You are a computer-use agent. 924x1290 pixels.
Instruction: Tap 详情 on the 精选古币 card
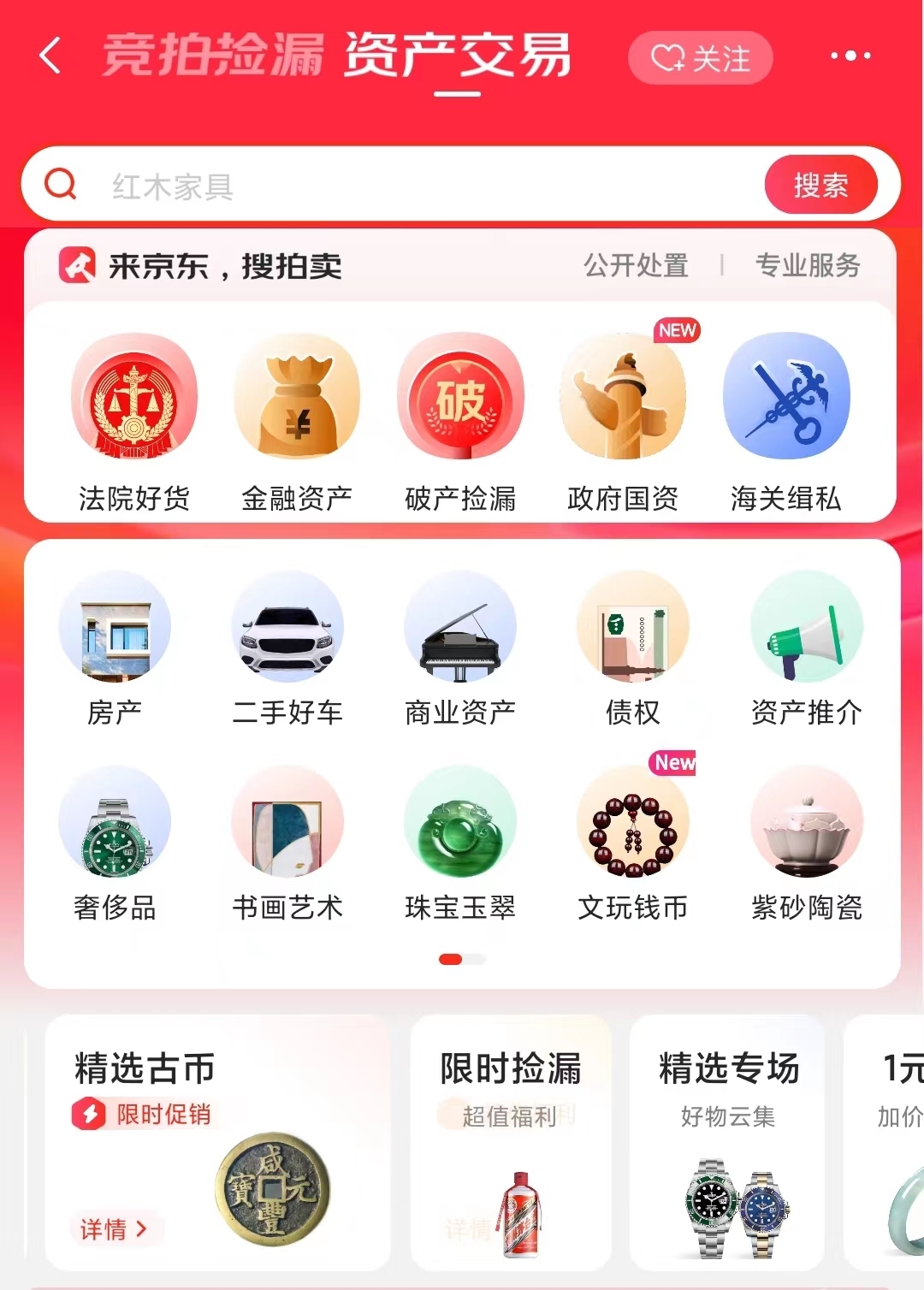[x=114, y=1229]
